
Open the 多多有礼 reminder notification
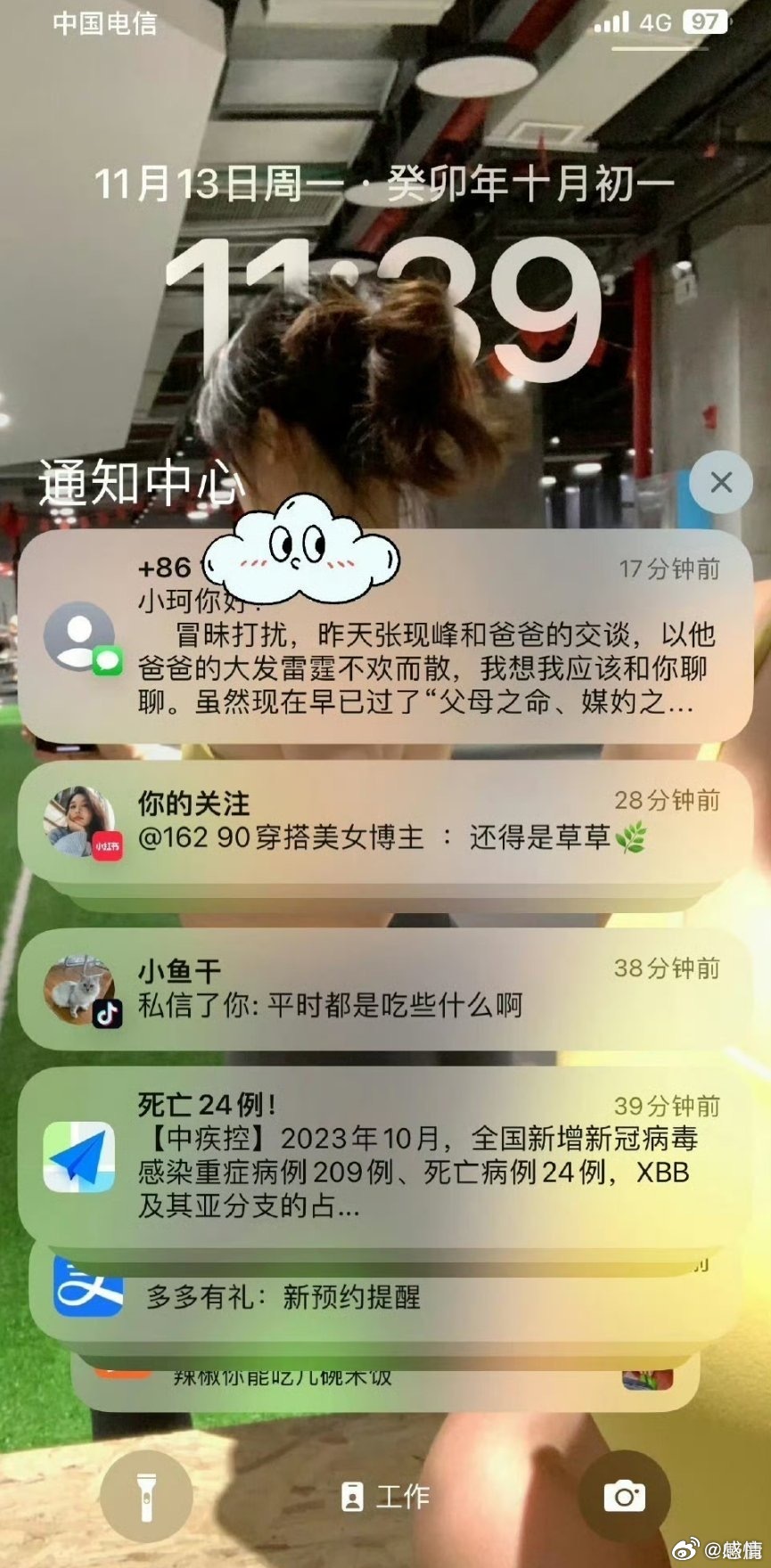tap(385, 1297)
